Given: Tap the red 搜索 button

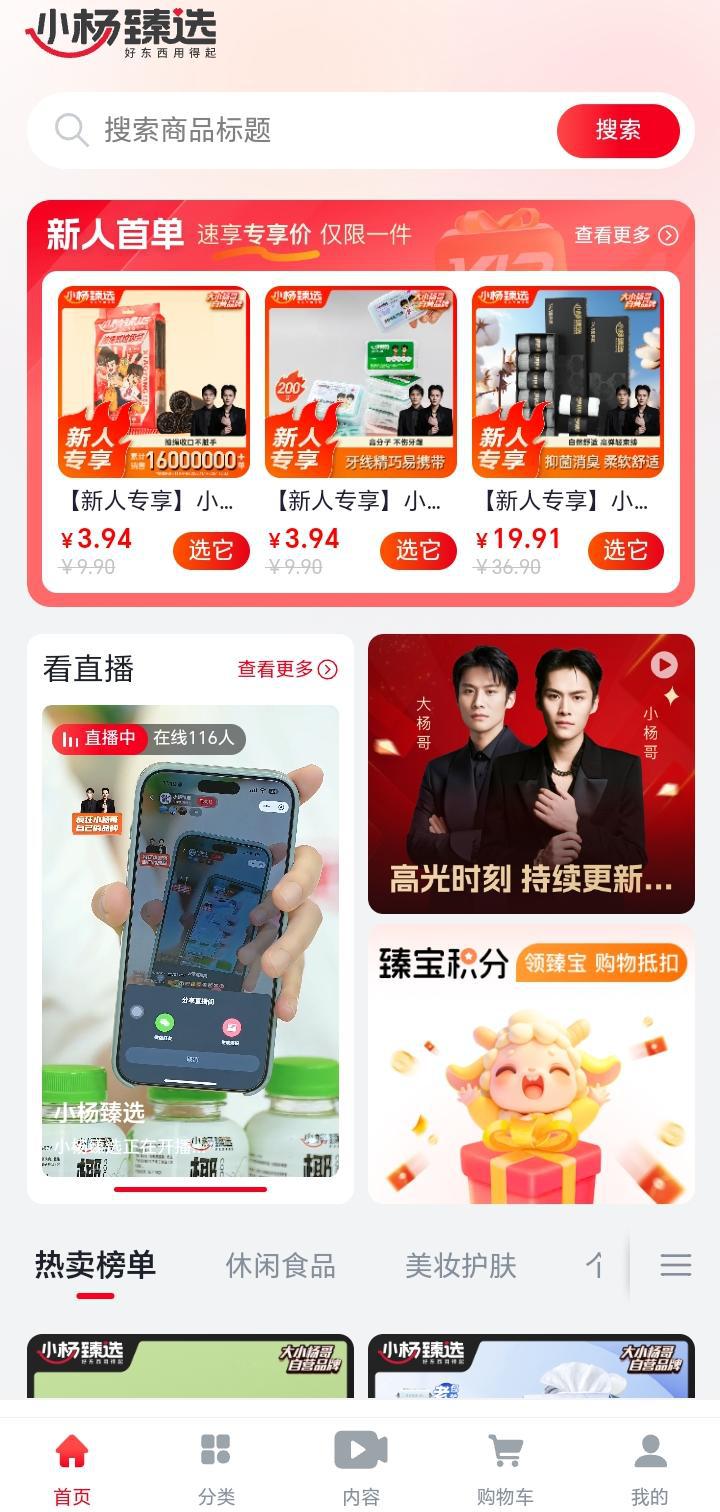Looking at the screenshot, I should click(x=618, y=130).
